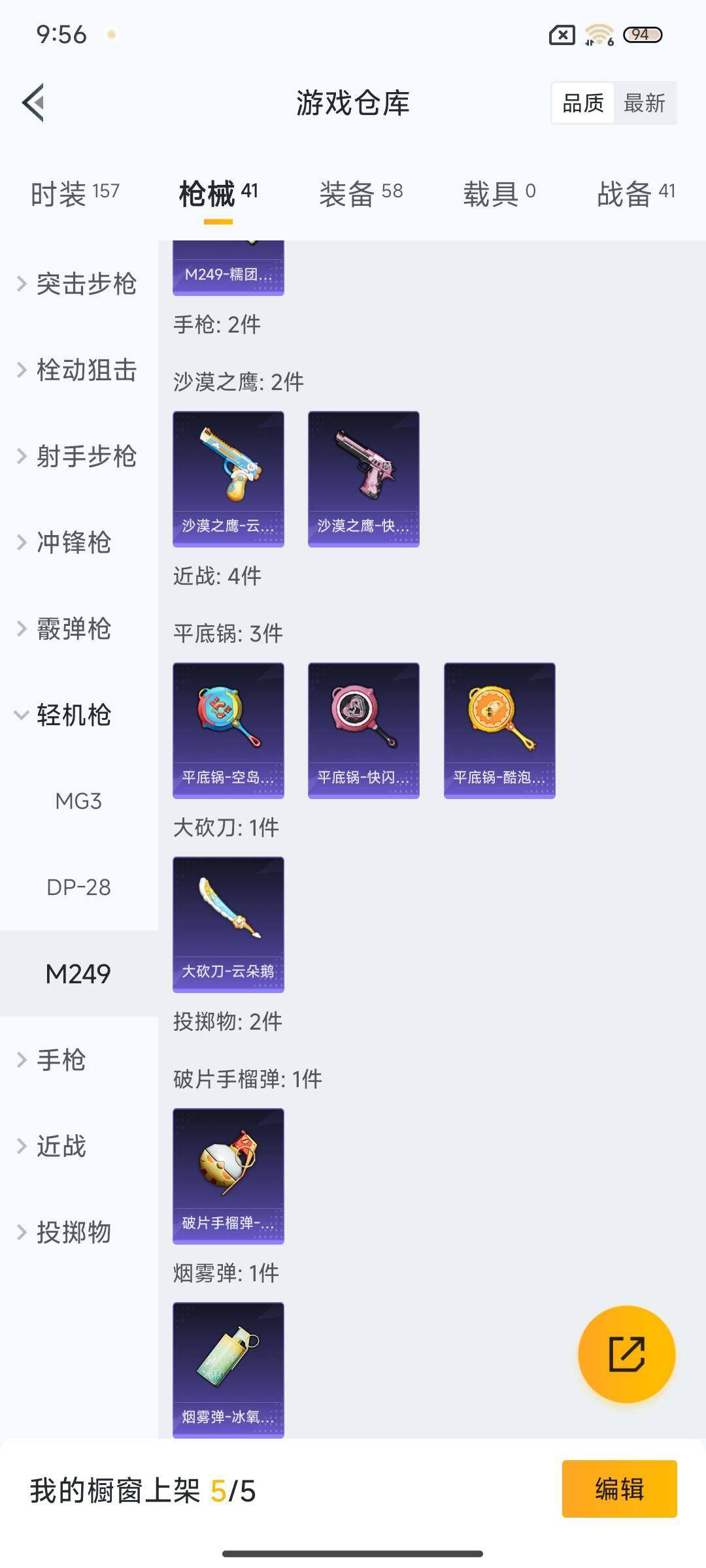Open the 烟雾弹-冰氧 item card
Image resolution: width=706 pixels, height=1568 pixels.
coord(228,1369)
